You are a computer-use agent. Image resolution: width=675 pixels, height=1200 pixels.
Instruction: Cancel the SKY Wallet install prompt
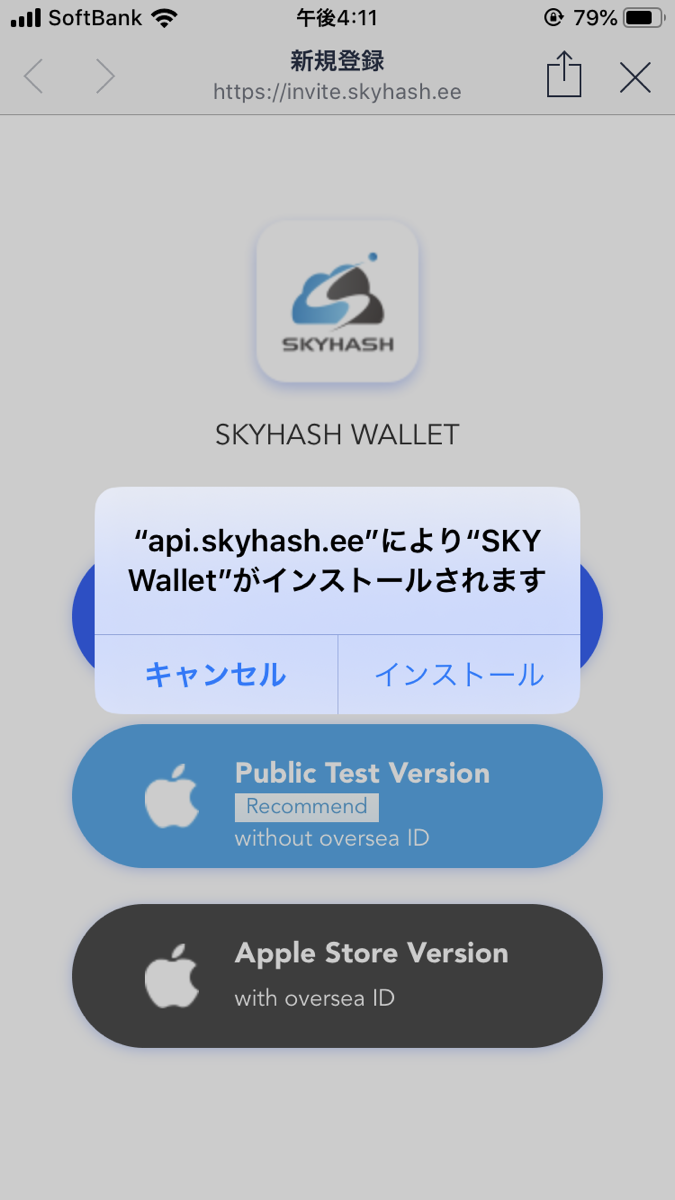216,674
